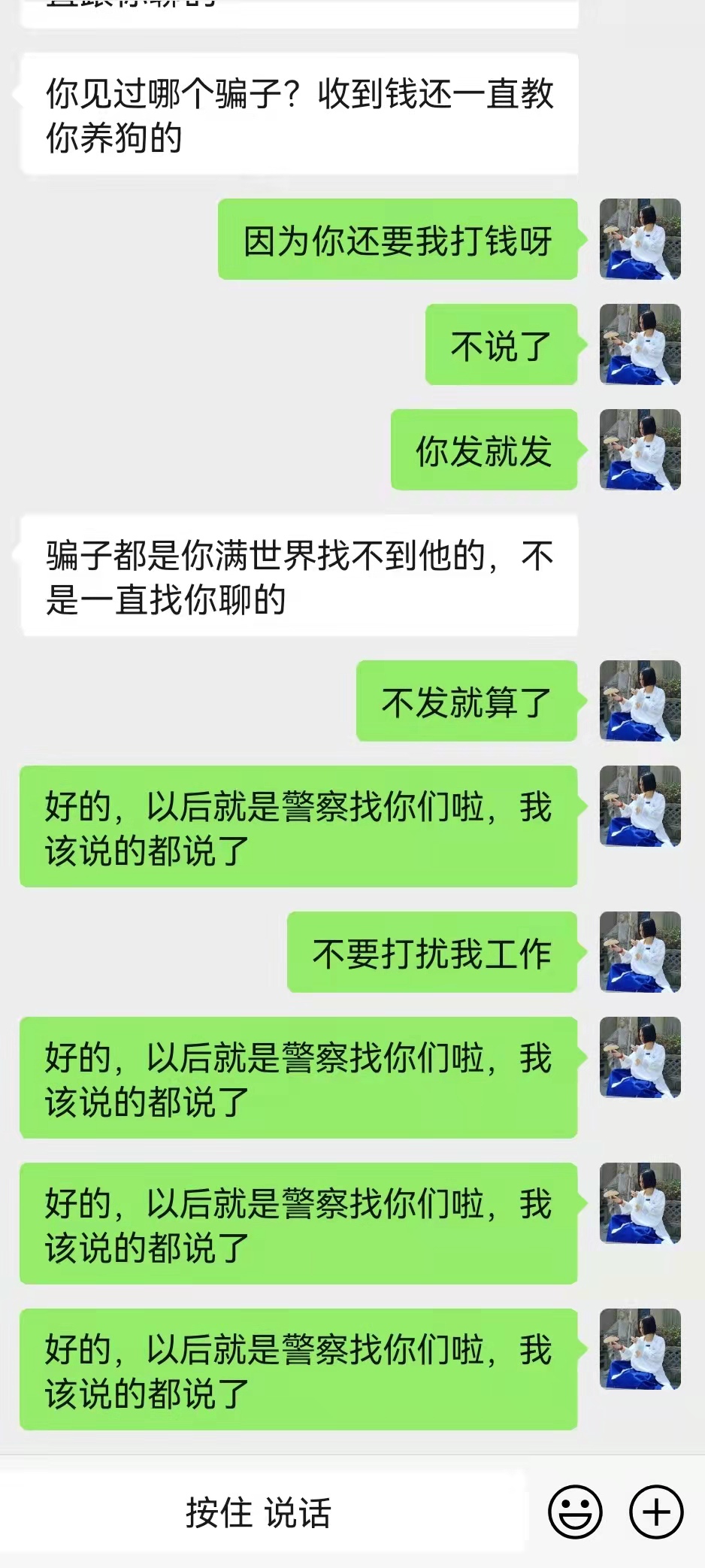
Task: Click the avatar next to "你发就发"
Action: pyautogui.click(x=640, y=450)
